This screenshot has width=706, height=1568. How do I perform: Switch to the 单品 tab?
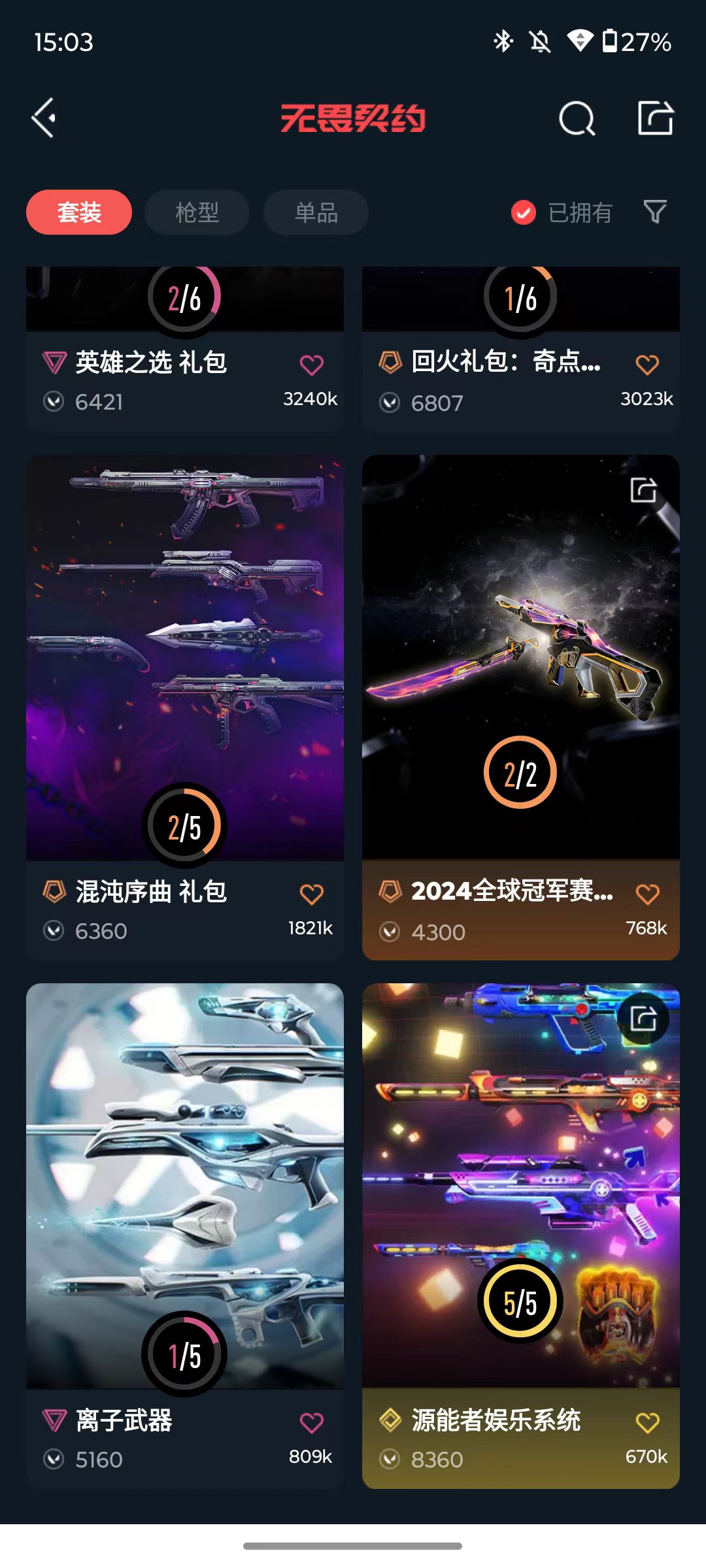coord(316,212)
